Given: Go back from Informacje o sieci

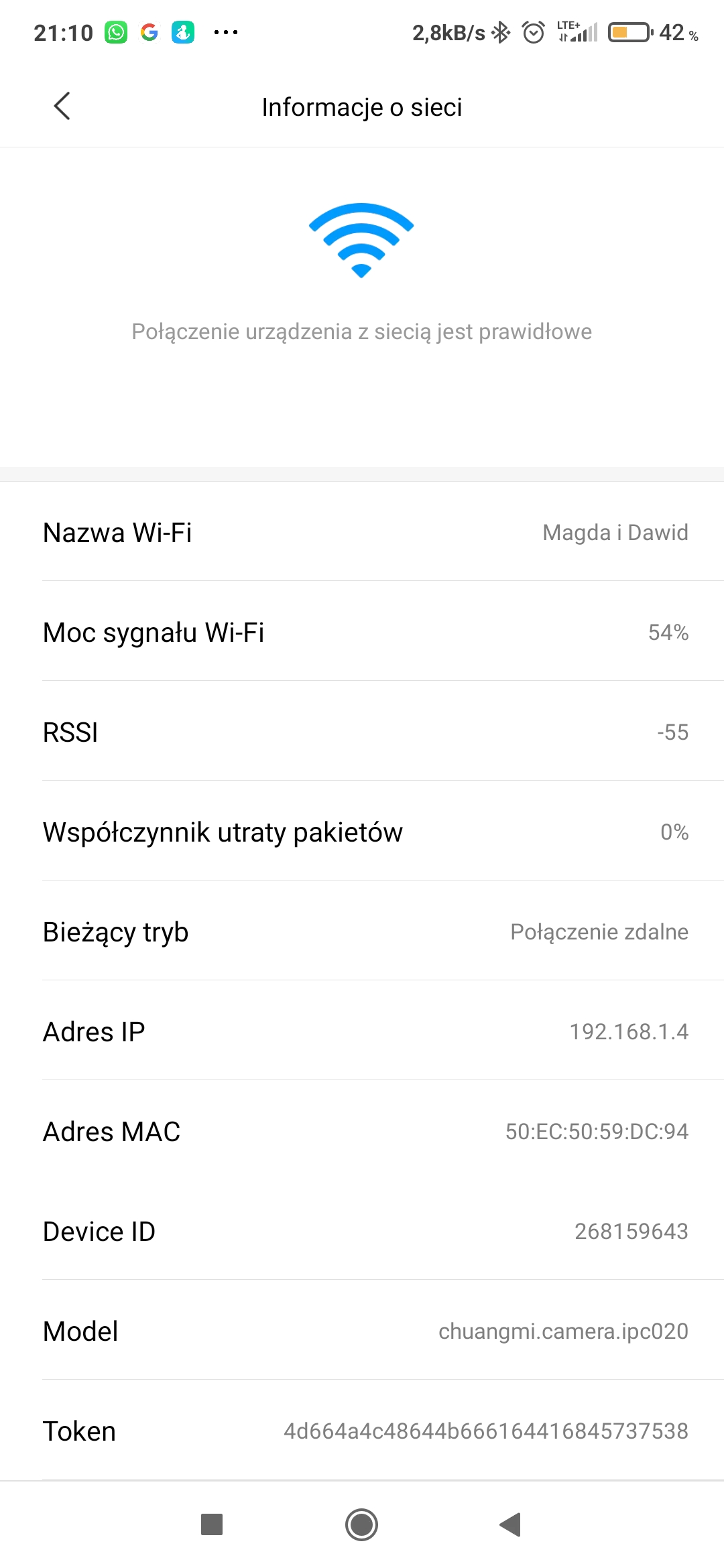Looking at the screenshot, I should (62, 106).
